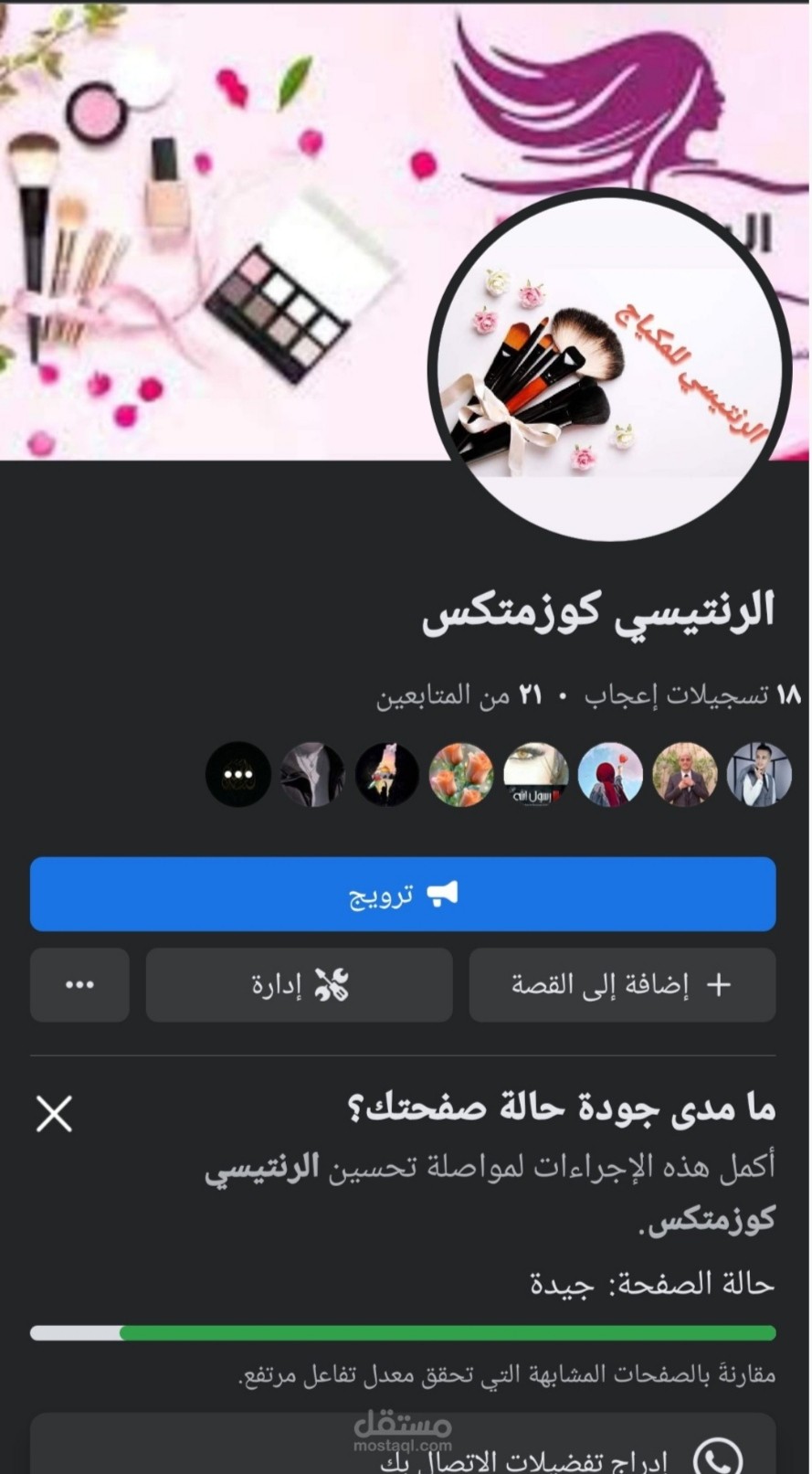Add to story with إضافة إلى القصة

pyautogui.click(x=622, y=984)
